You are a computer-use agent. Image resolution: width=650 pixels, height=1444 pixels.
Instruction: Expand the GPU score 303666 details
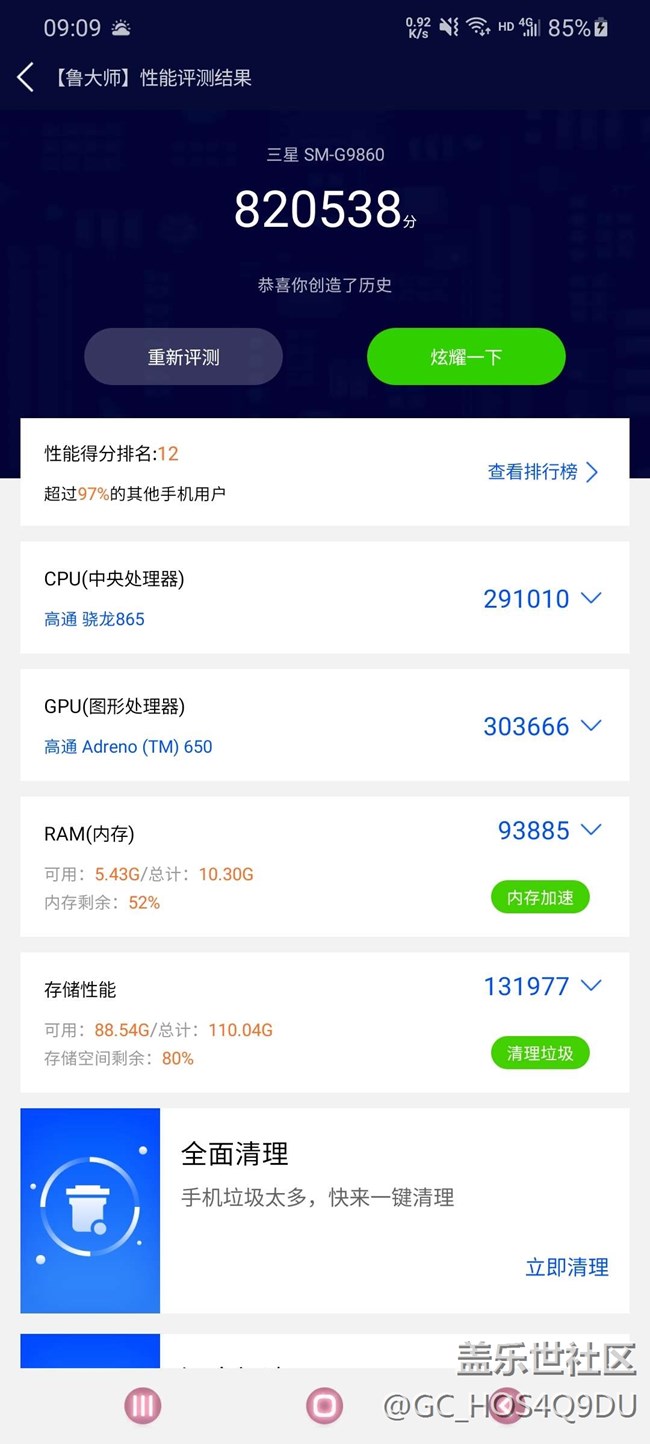[x=590, y=726]
